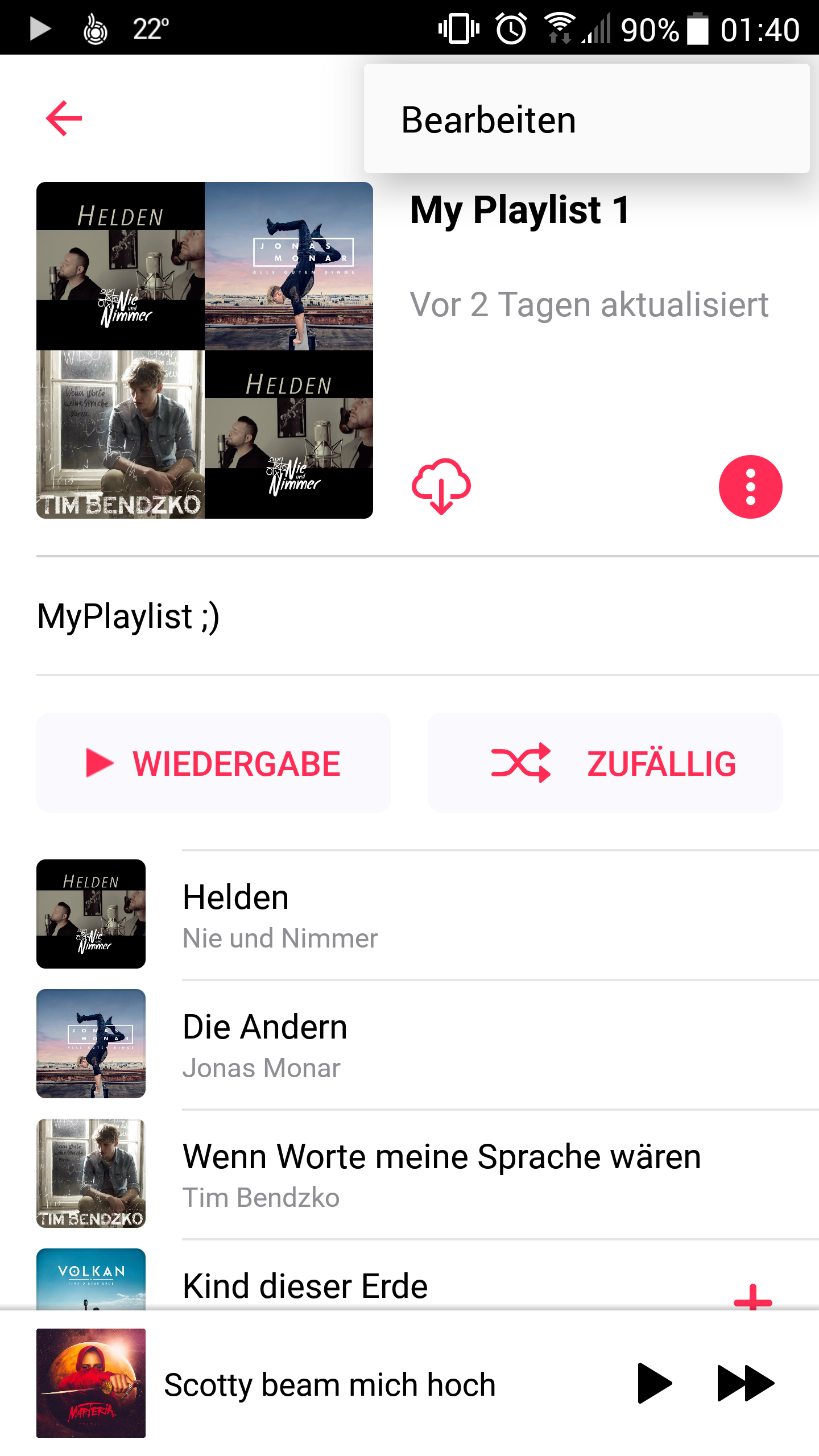The width and height of the screenshot is (819, 1456).
Task: Add Kind dieser Erde with plus icon
Action: 752,1298
